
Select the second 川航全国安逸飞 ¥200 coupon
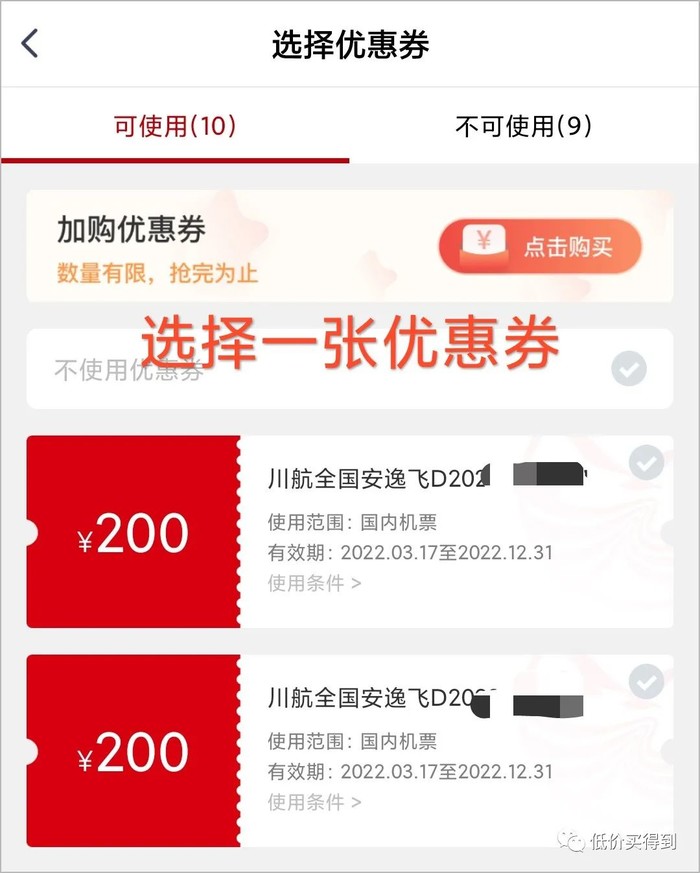(x=647, y=682)
